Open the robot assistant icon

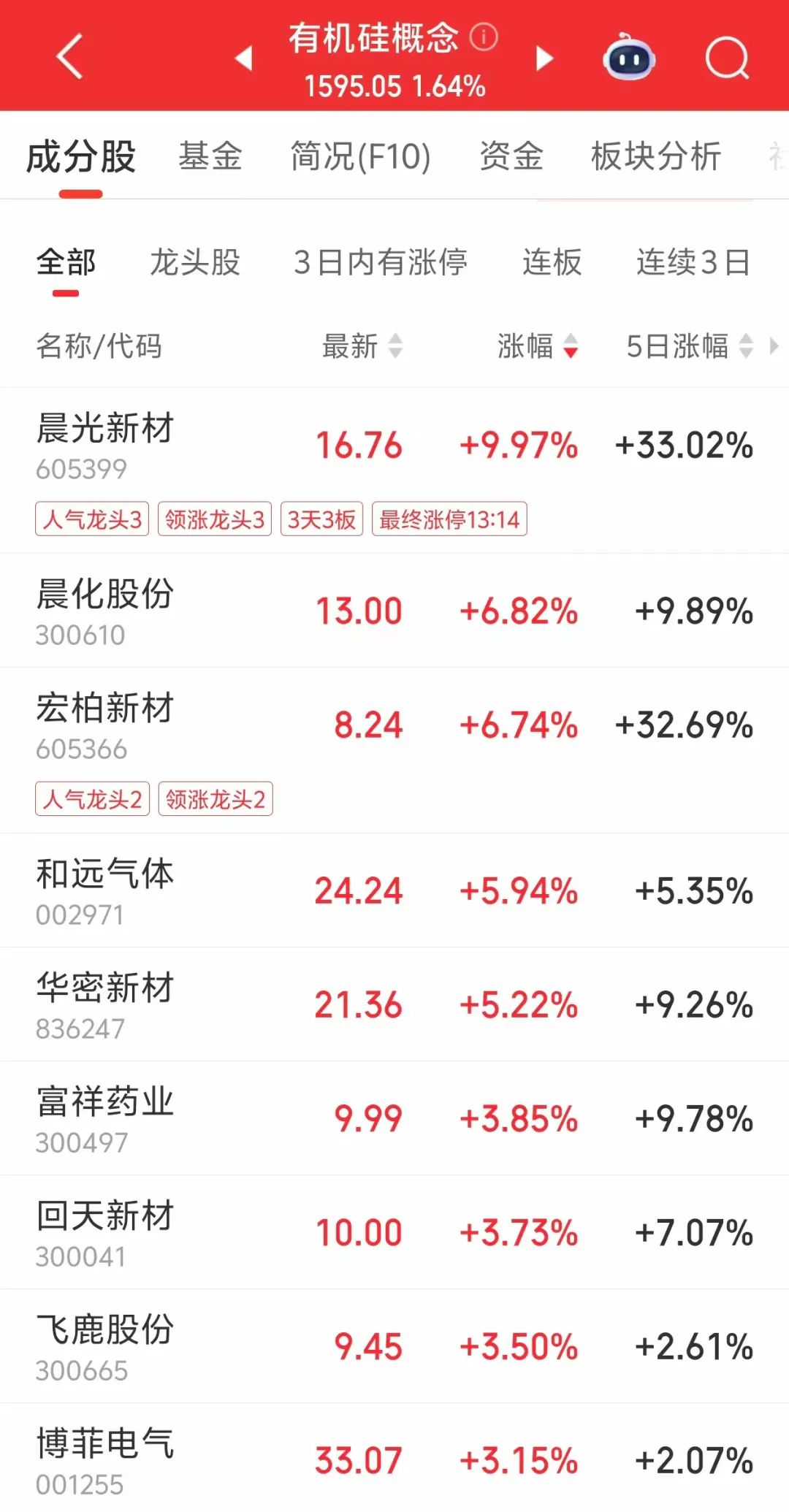point(628,57)
